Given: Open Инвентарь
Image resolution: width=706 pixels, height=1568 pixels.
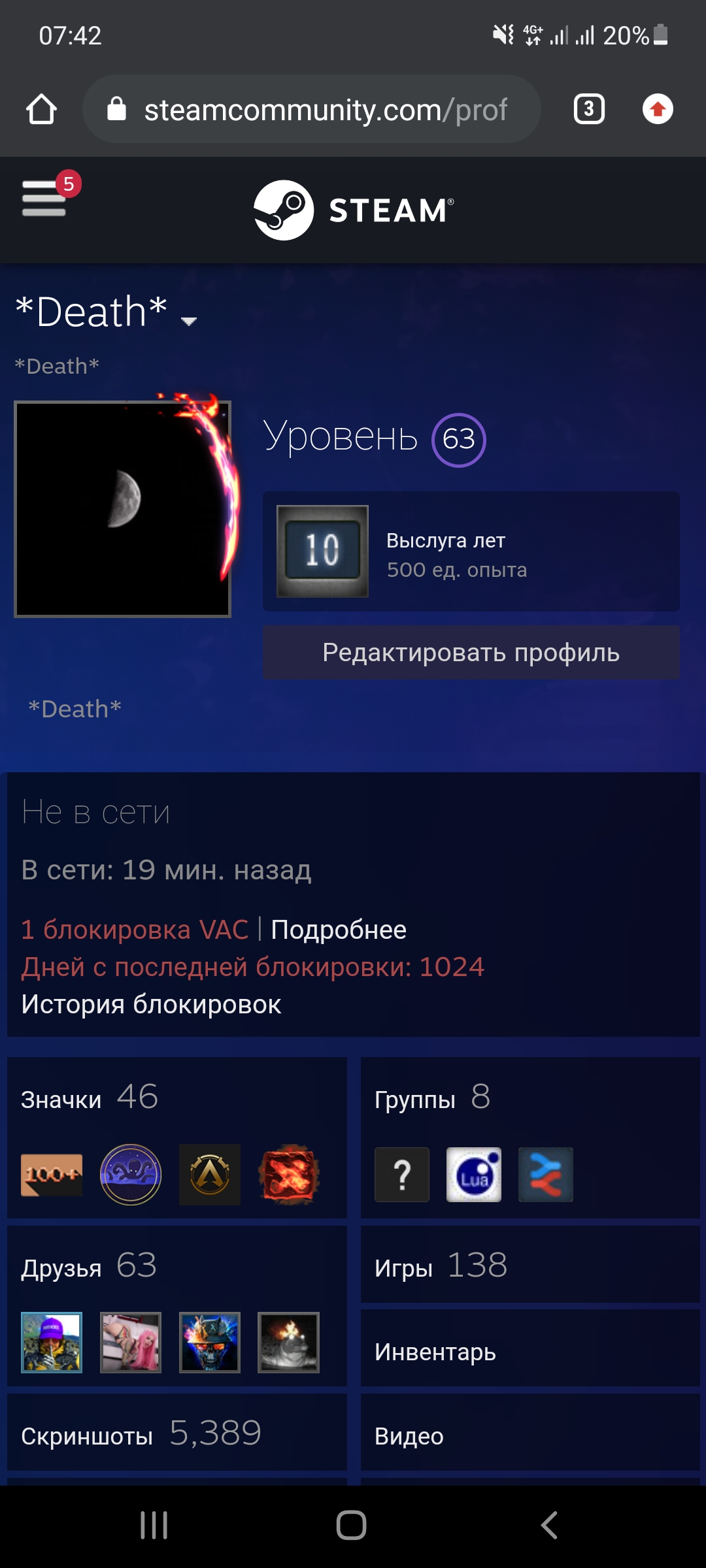Looking at the screenshot, I should [x=530, y=1348].
